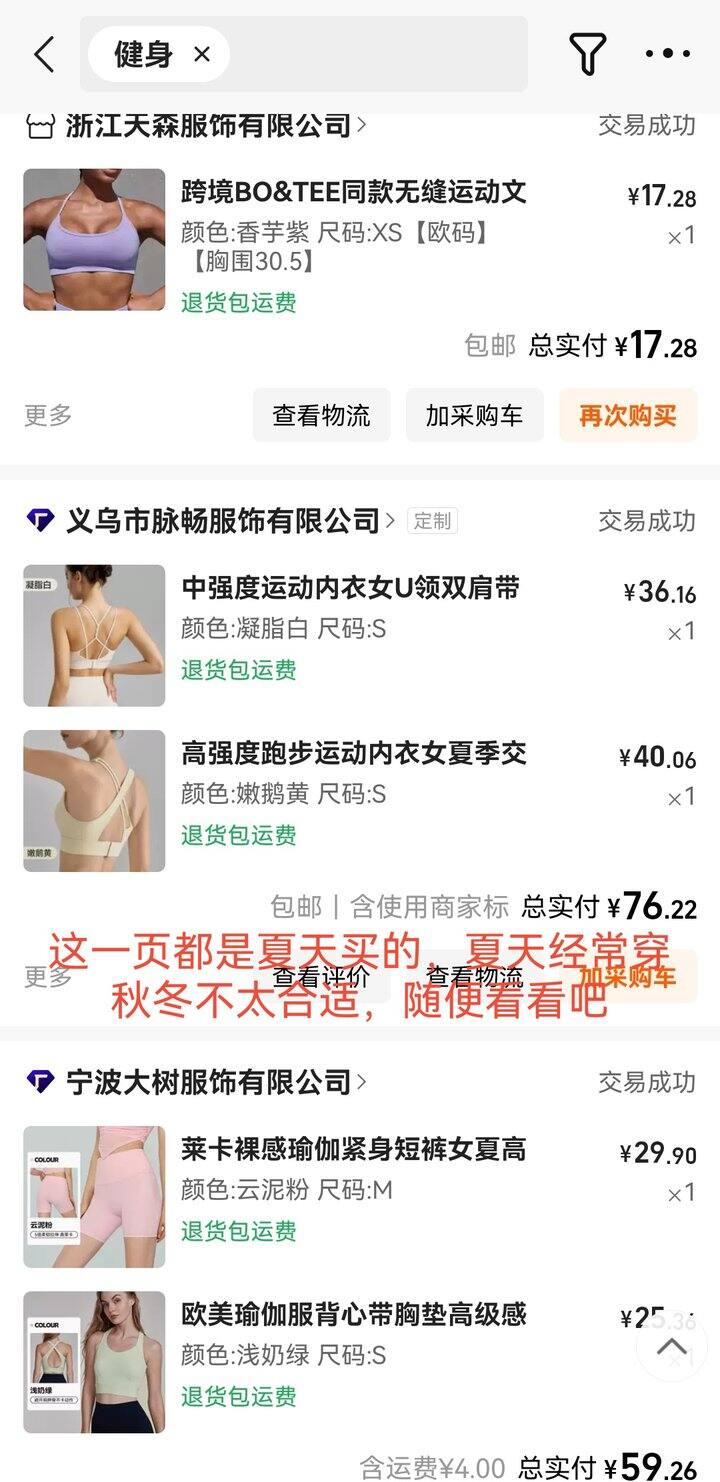The image size is (720, 1482).
Task: Tap 更多 under the 浙江天森 order
Action: pos(48,415)
